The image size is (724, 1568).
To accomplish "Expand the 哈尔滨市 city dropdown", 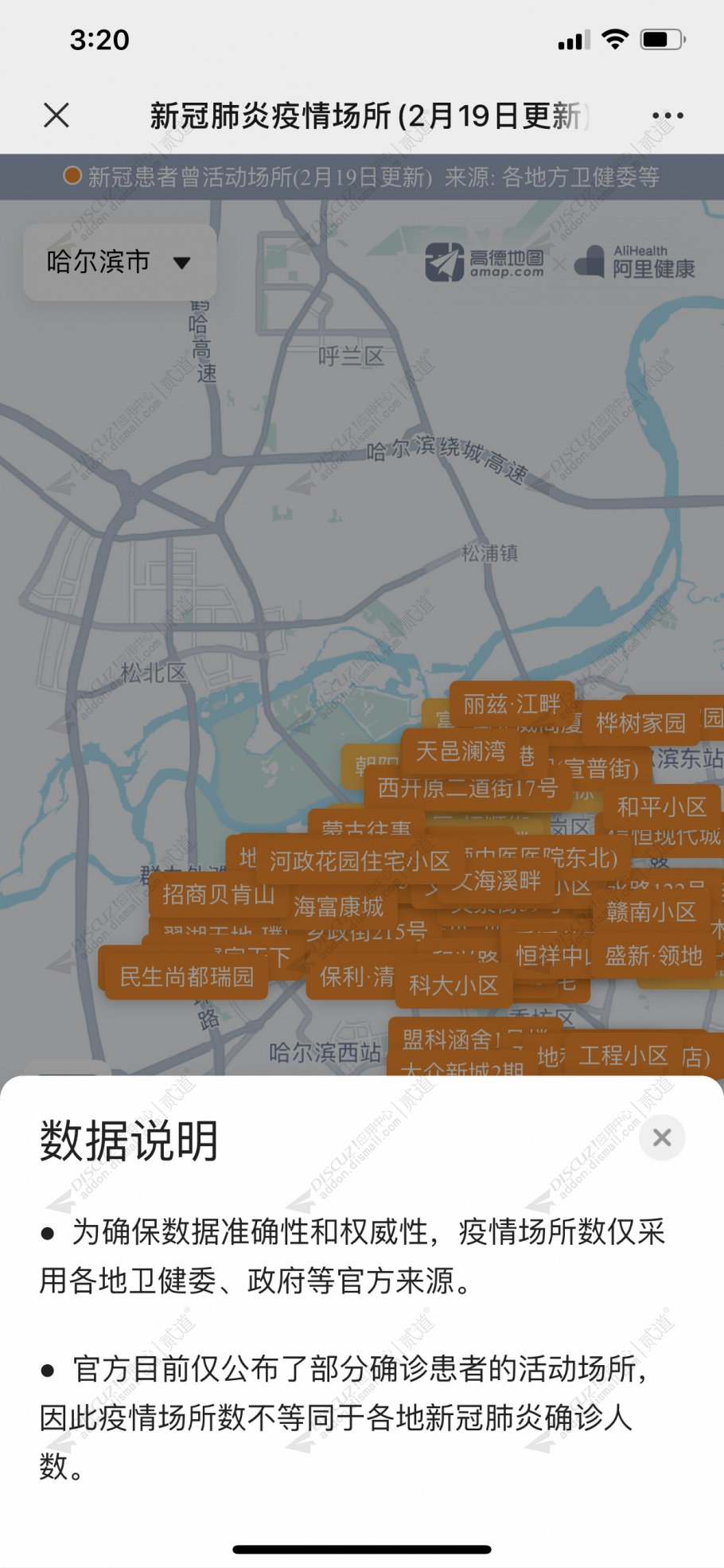I will coord(119,262).
